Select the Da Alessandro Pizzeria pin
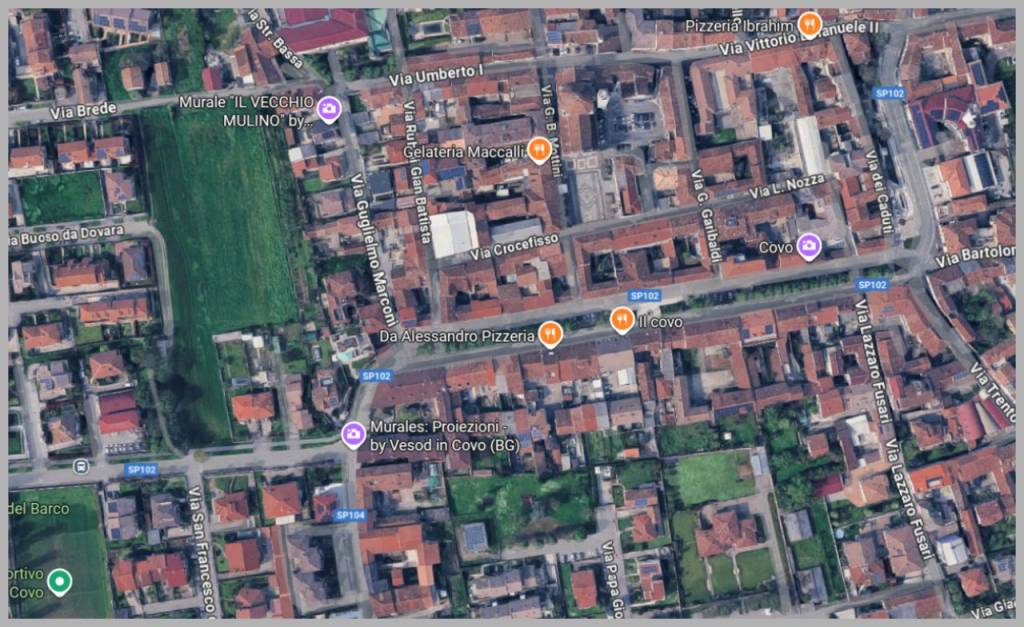This screenshot has width=1024, height=627. click(x=550, y=333)
